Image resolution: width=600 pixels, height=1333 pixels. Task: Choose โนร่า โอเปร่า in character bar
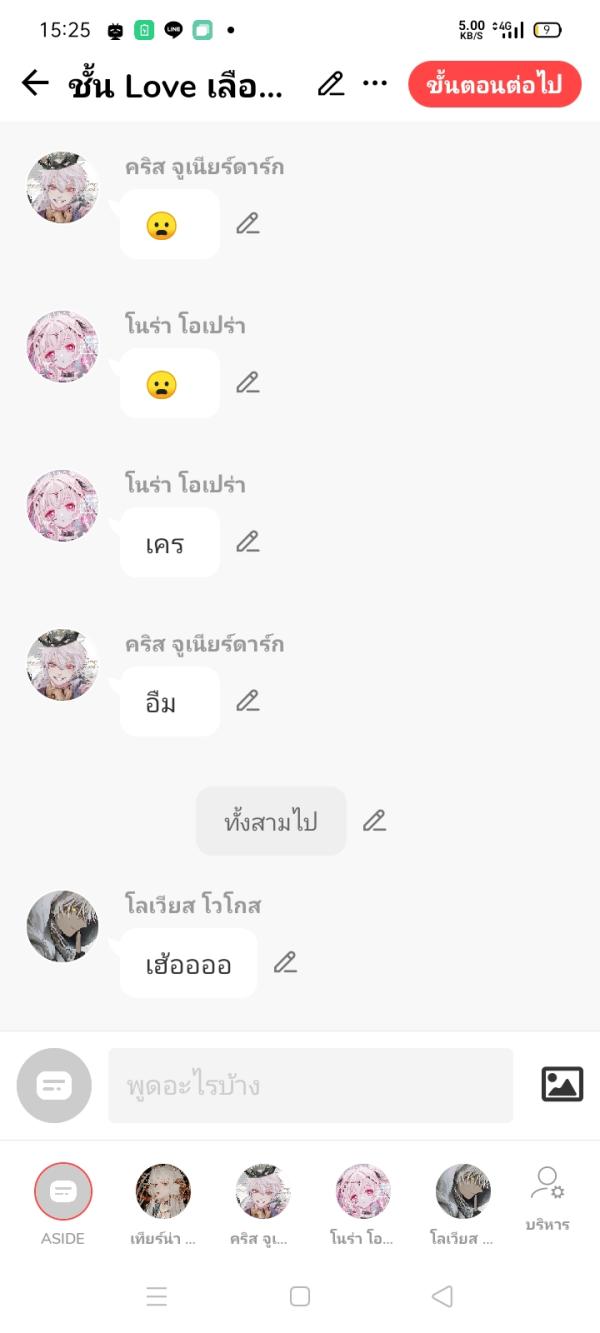[362, 1192]
